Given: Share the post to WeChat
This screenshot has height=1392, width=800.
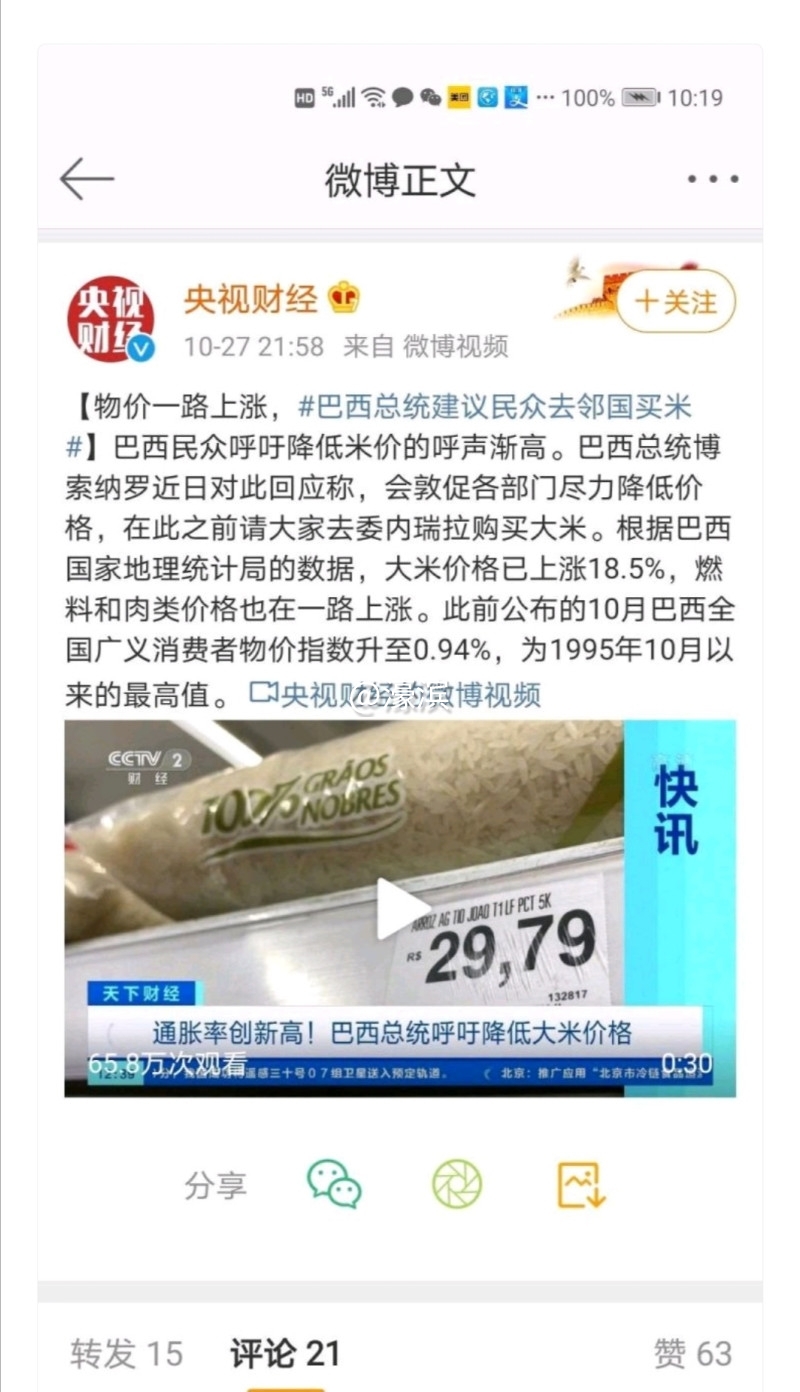Looking at the screenshot, I should pyautogui.click(x=334, y=1184).
